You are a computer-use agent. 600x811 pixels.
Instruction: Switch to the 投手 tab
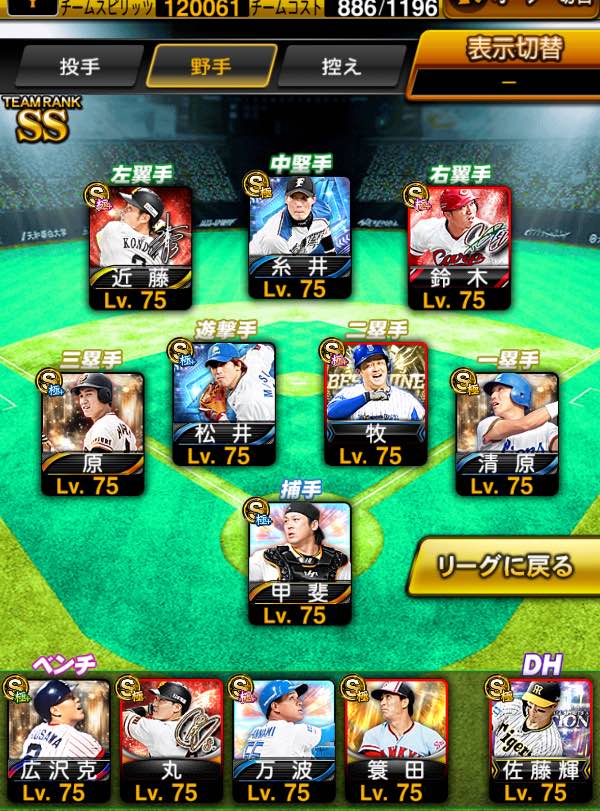(79, 66)
